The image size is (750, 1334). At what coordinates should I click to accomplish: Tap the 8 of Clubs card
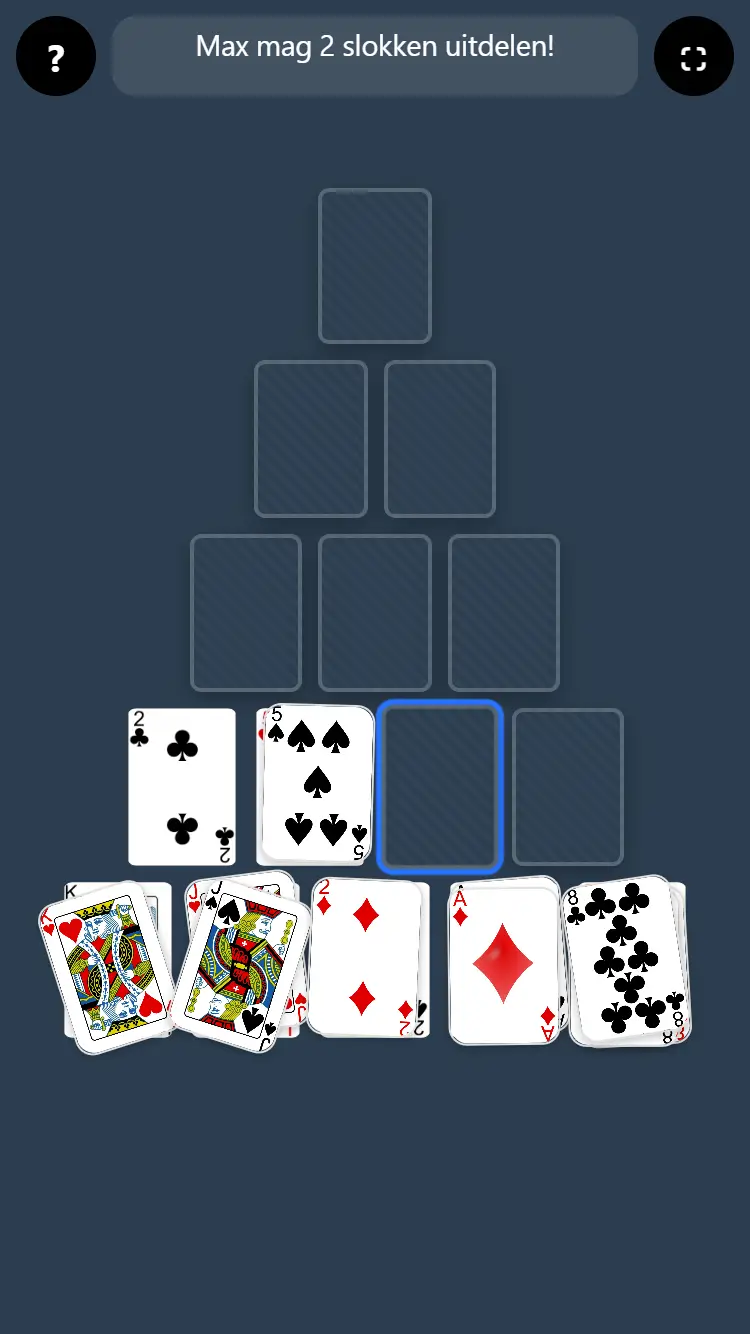pyautogui.click(x=627, y=961)
